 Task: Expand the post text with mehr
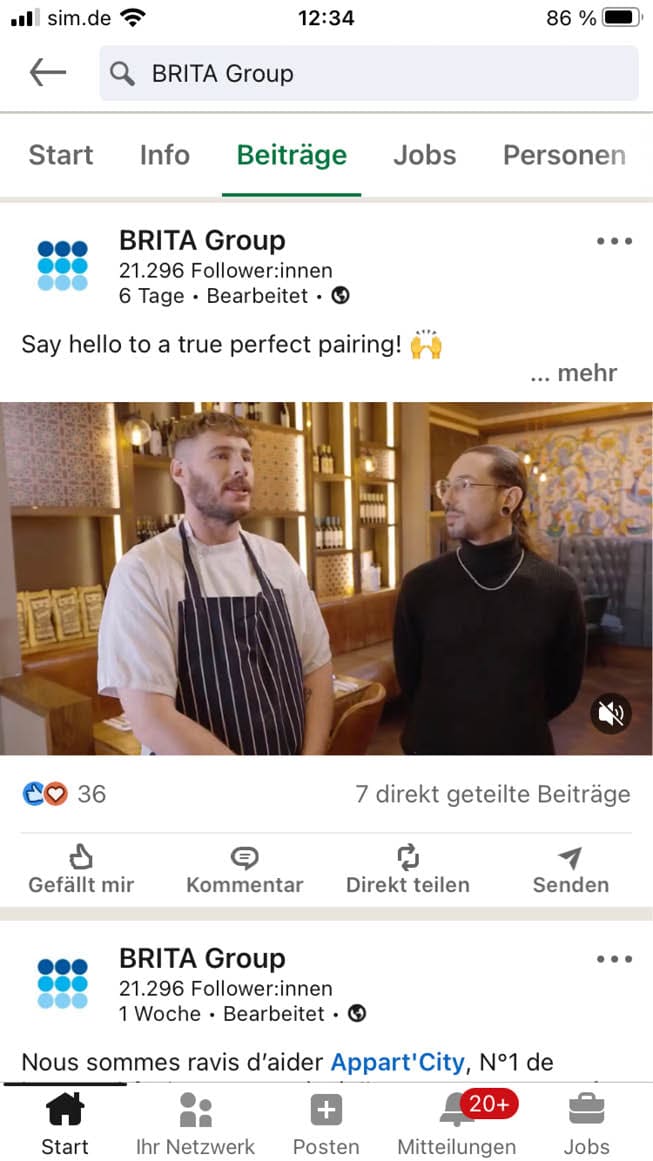click(574, 373)
